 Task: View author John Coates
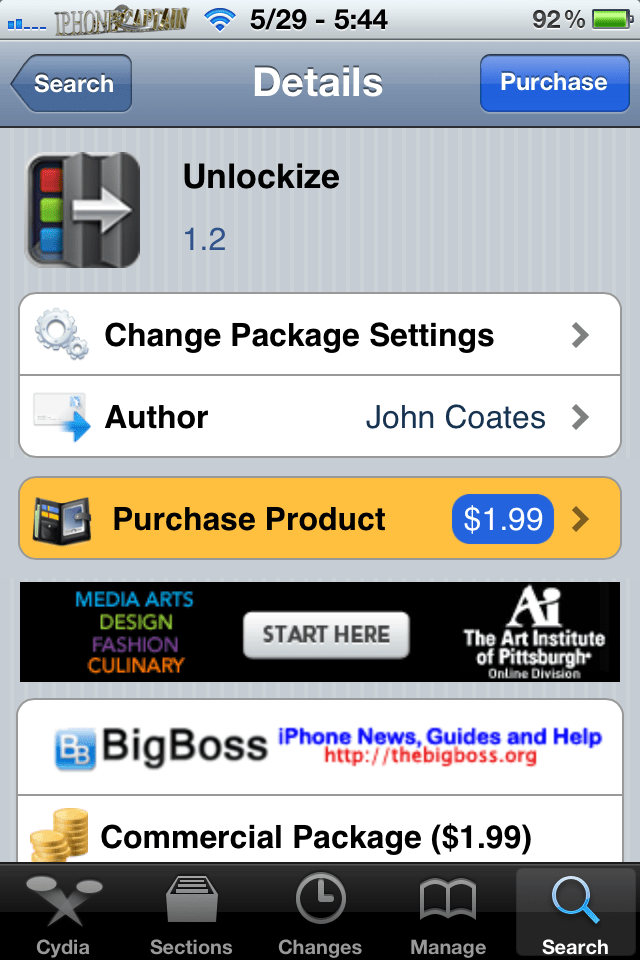(x=320, y=417)
